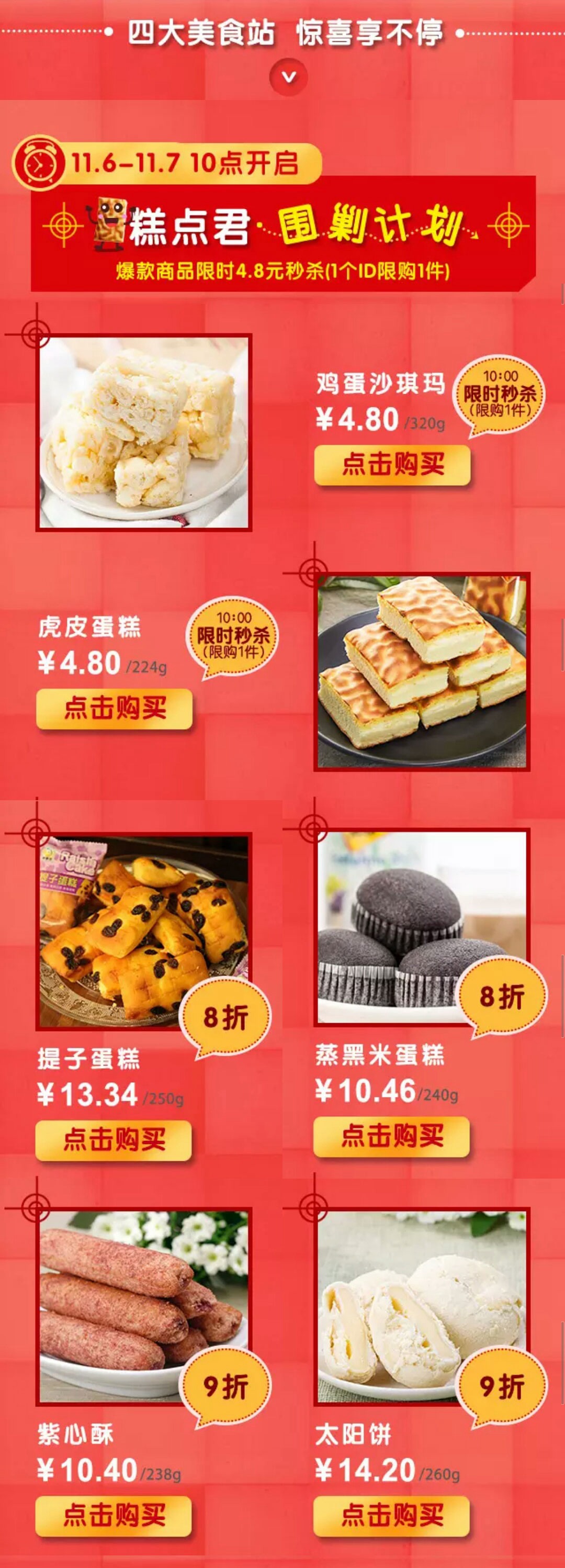Viewport: 565px width, 1568px height.
Task: Buy 虎皮蛋糕 via 点击购买
Action: (115, 709)
